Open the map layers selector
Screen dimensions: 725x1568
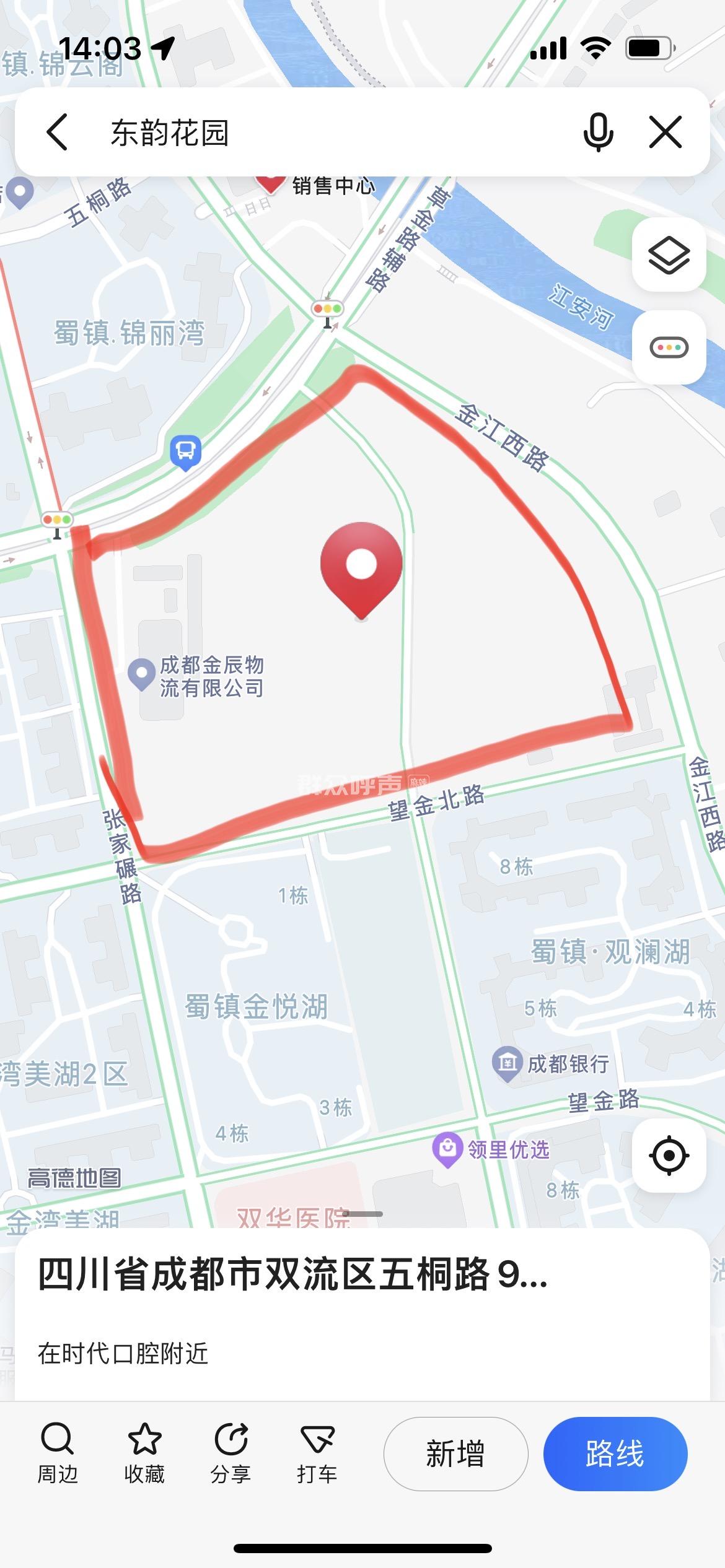tap(669, 255)
